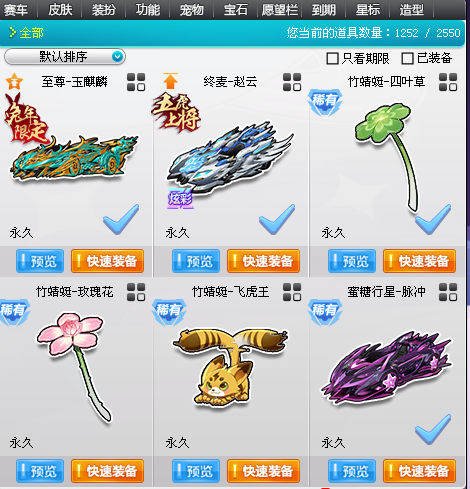The width and height of the screenshot is (470, 489).
Task: Preview the 竹蜻蜓-四叶草 item
Action: point(352,261)
